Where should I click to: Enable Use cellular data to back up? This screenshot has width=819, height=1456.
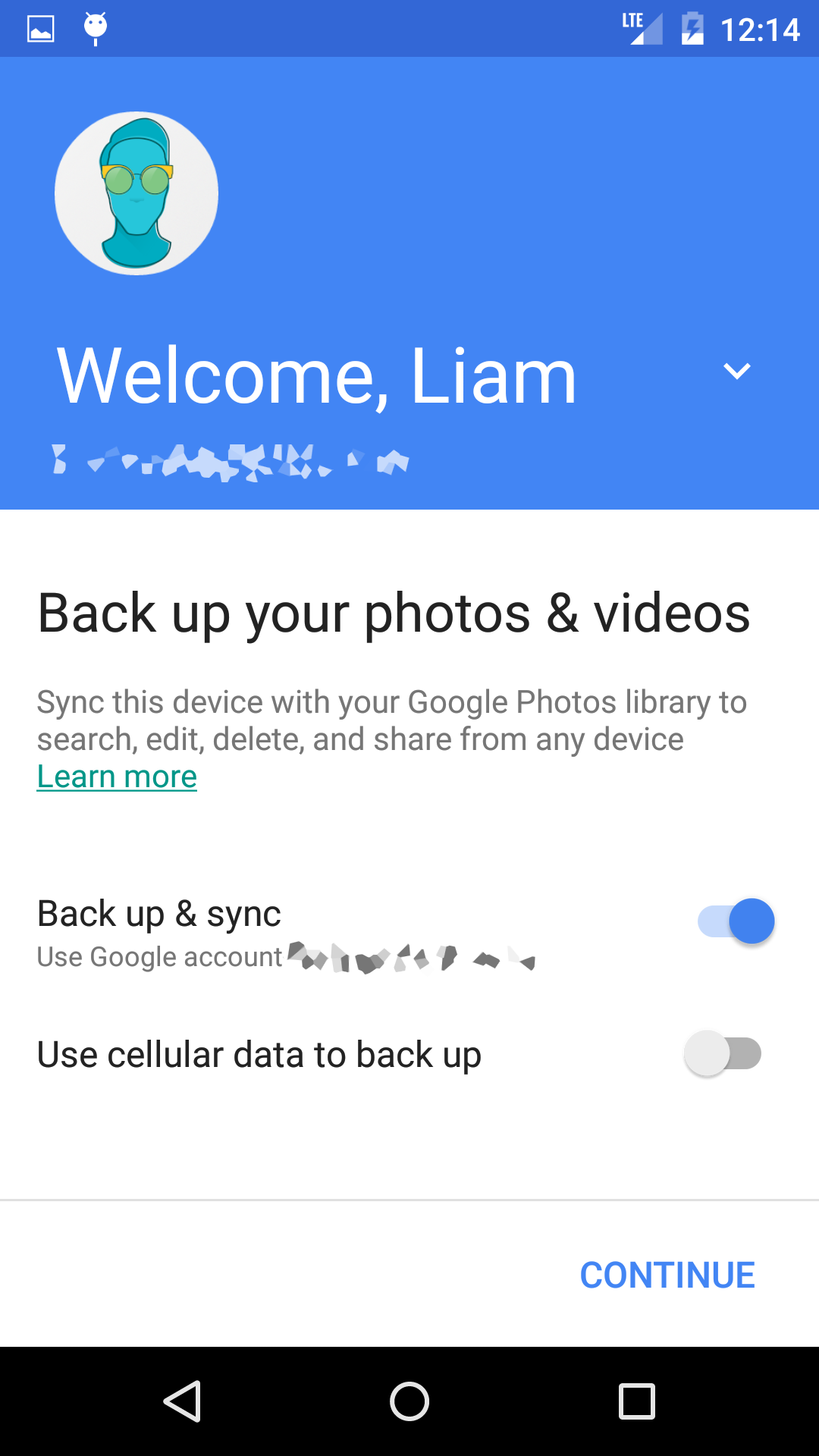[723, 1053]
